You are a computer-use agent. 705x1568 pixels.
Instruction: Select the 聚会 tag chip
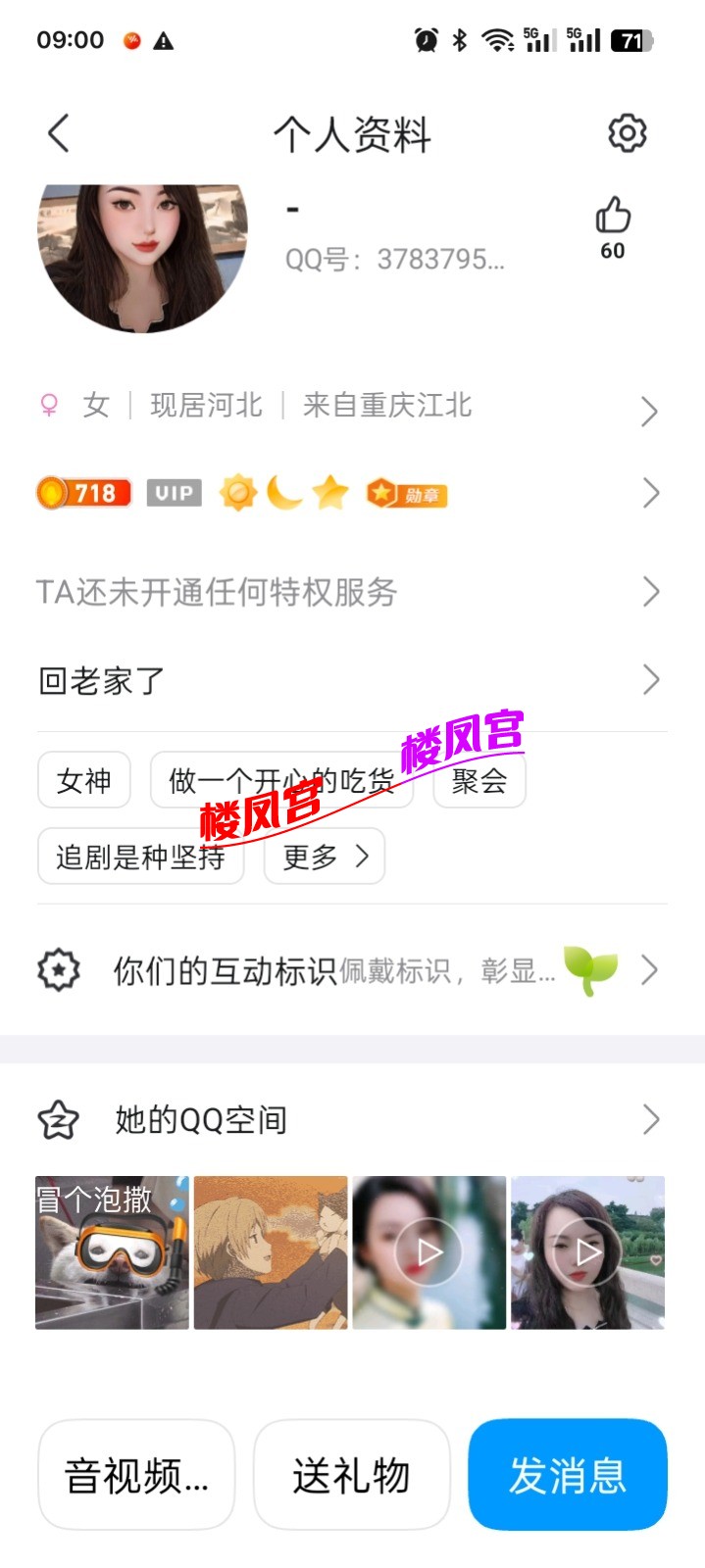click(x=479, y=781)
